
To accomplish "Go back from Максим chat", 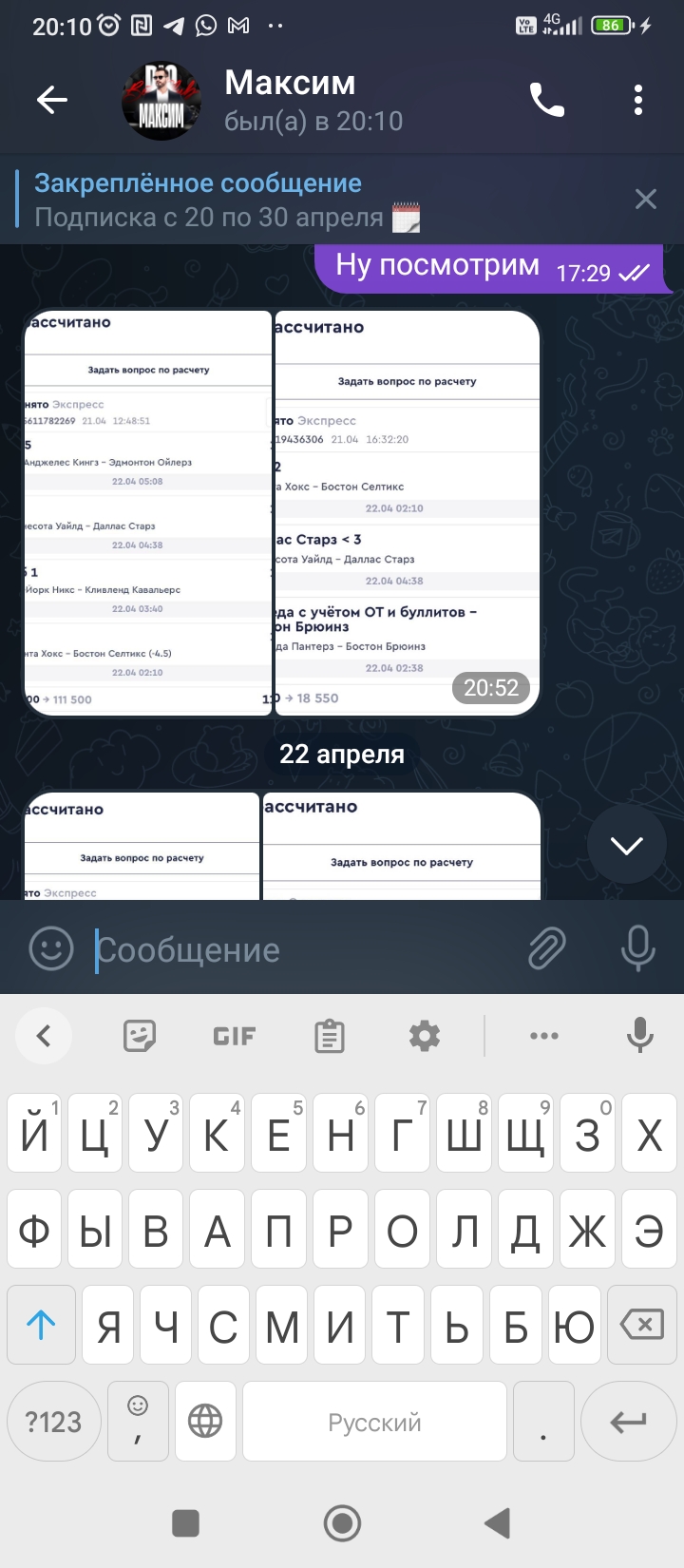I will [x=51, y=100].
